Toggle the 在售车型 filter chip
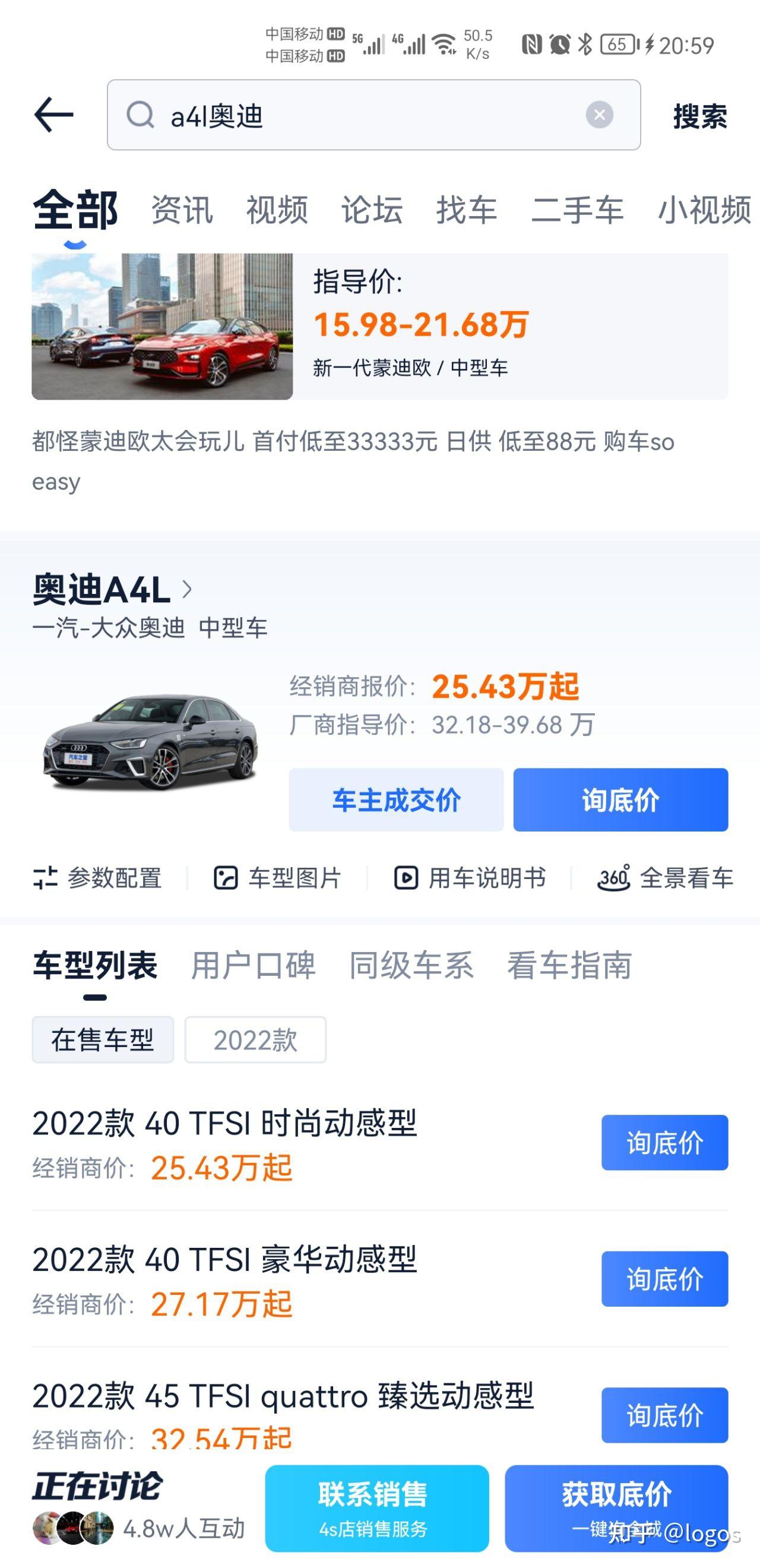Screen dimensions: 760x1568 (102, 1039)
